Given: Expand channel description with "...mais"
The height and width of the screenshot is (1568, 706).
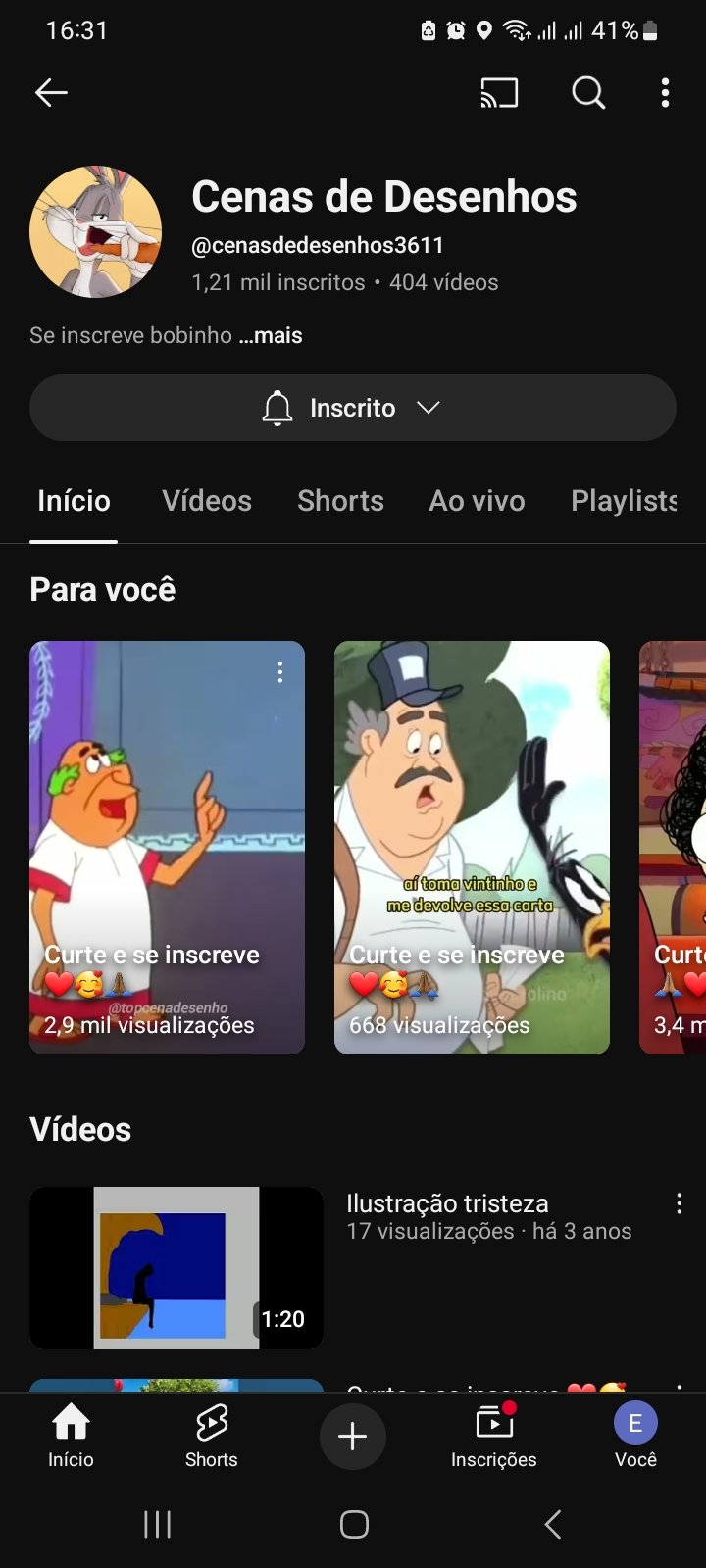Looking at the screenshot, I should [271, 335].
